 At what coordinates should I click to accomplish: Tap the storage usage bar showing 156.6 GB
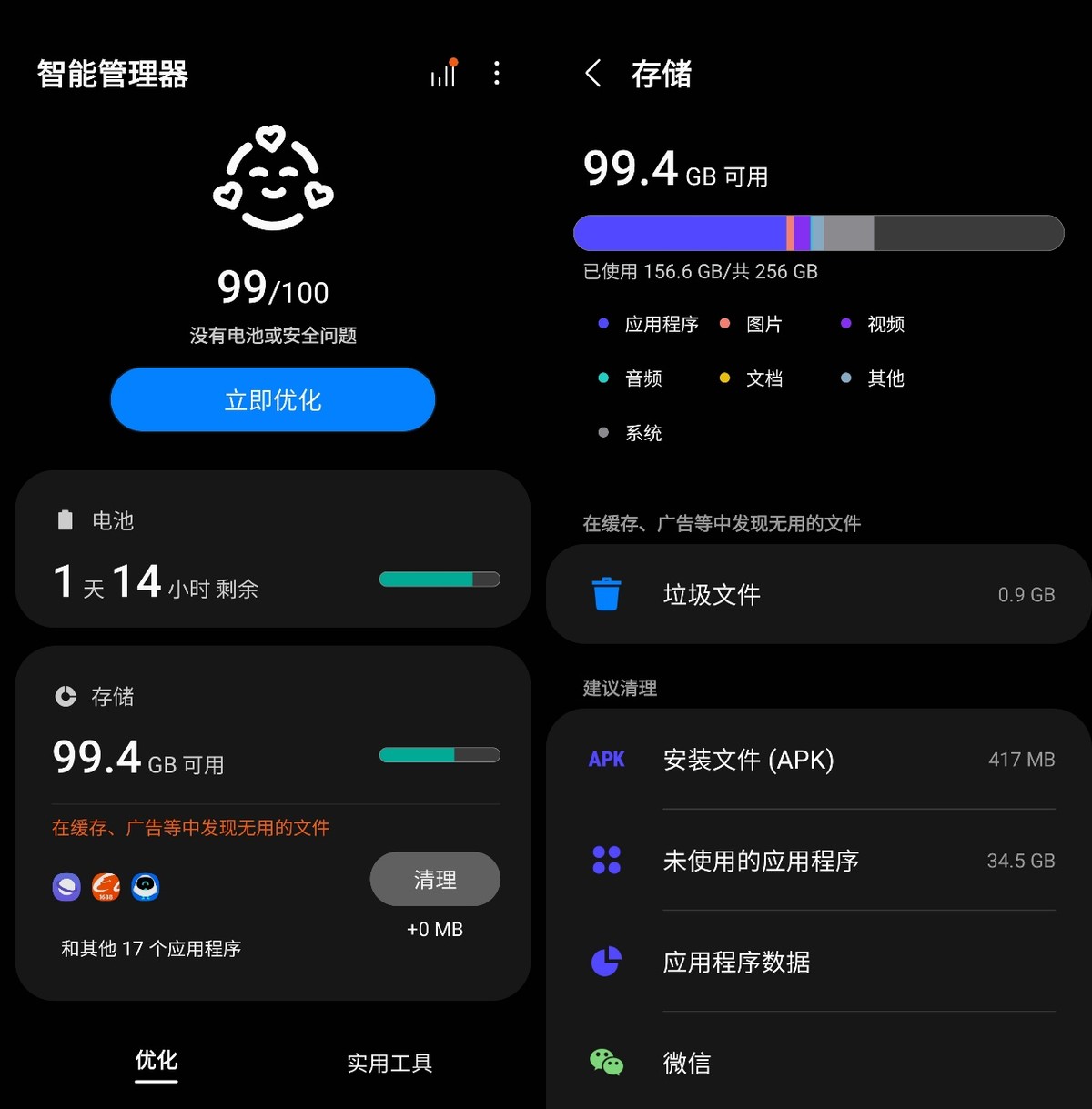click(x=817, y=234)
